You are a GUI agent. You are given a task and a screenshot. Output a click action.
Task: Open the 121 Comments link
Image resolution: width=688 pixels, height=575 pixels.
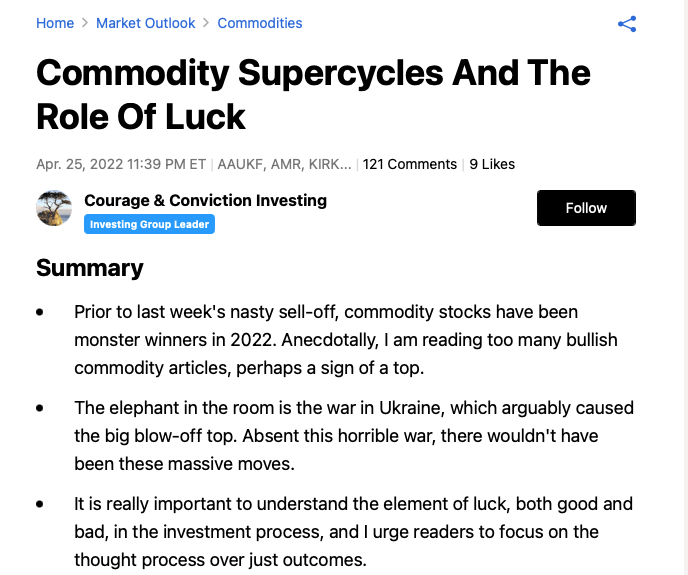tap(409, 164)
